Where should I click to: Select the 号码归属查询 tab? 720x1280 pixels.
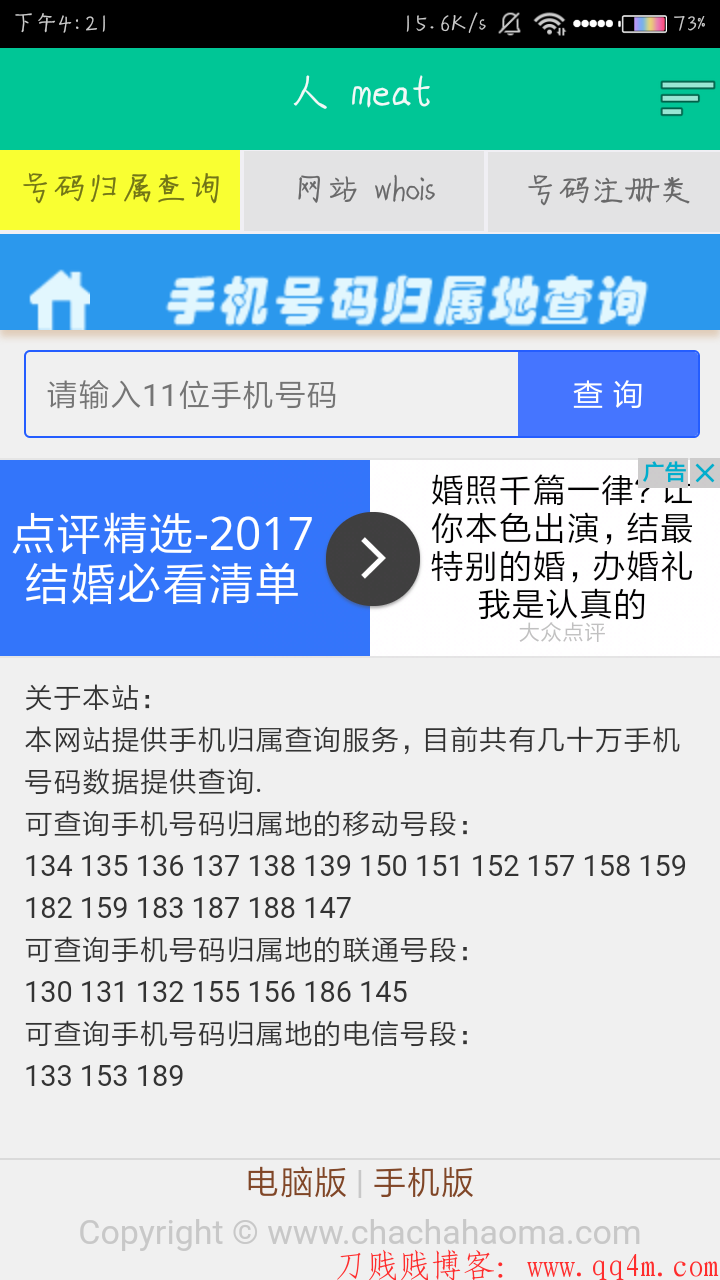(120, 190)
